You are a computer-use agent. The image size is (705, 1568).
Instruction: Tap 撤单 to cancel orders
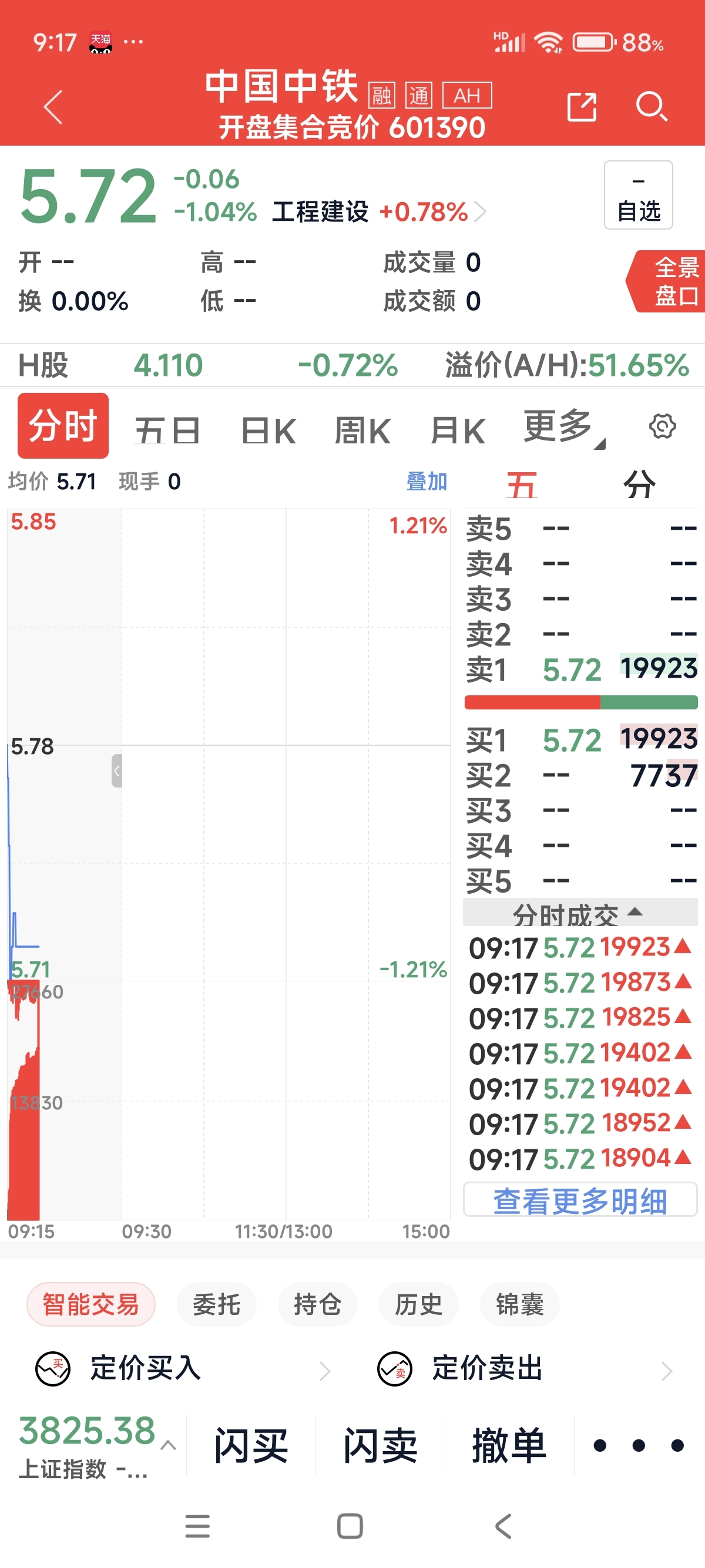[509, 1446]
